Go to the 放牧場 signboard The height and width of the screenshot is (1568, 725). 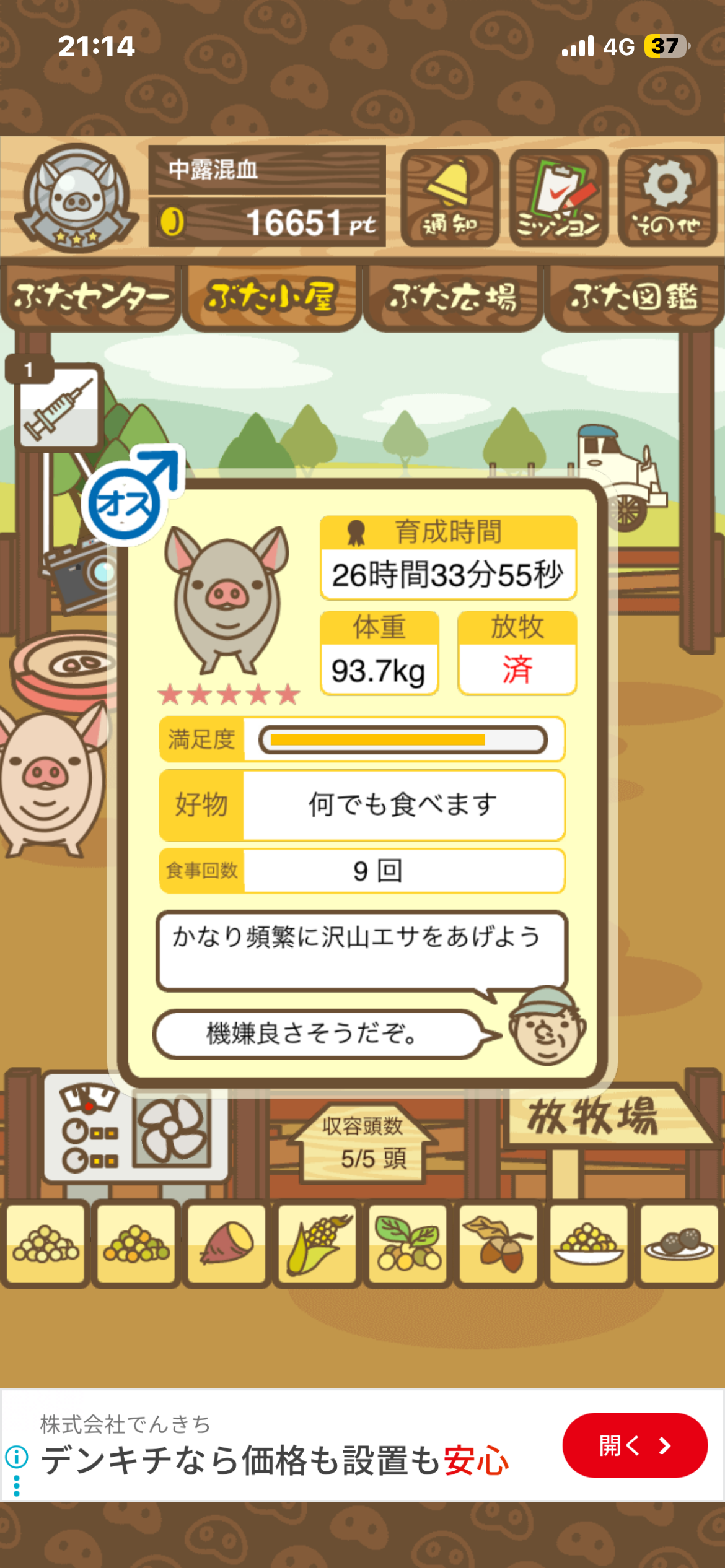(x=604, y=1117)
